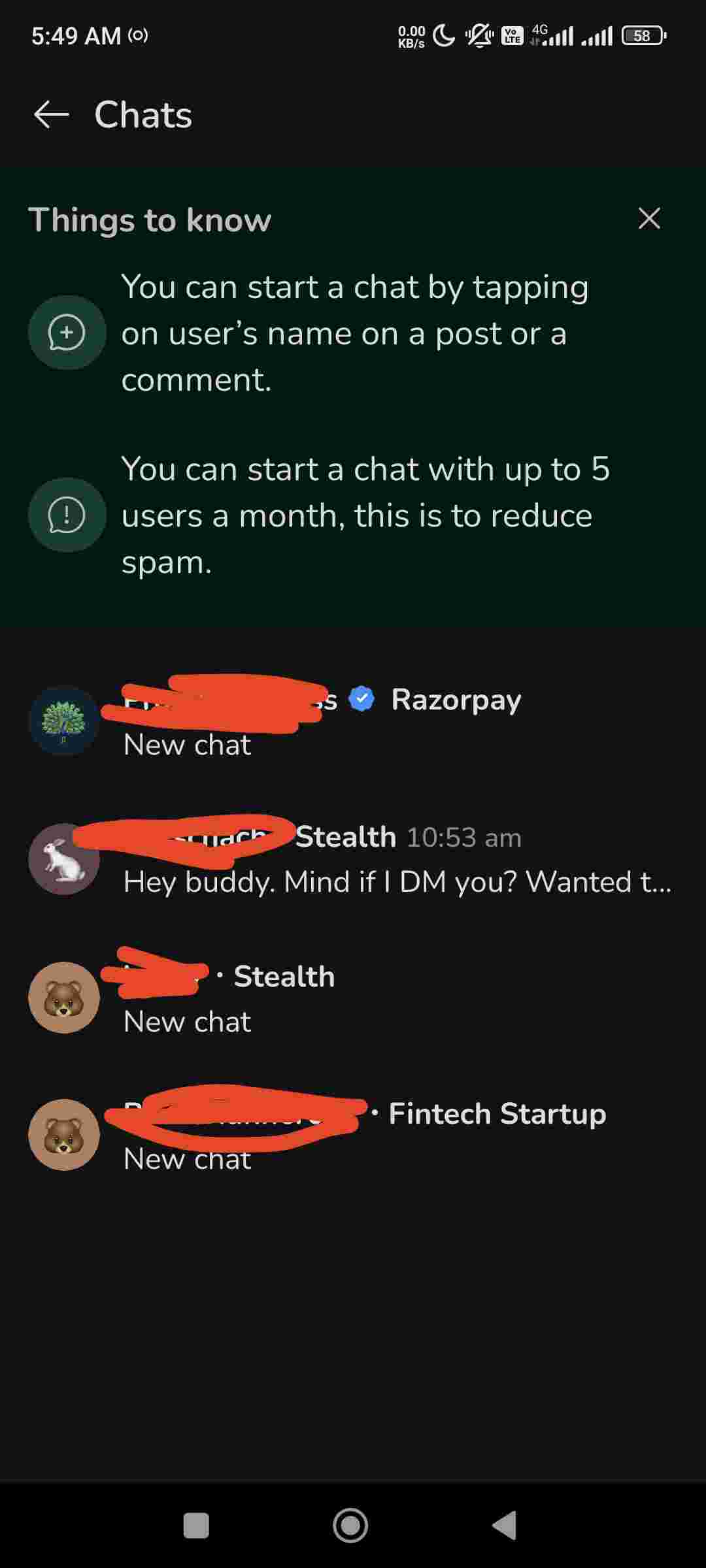
Task: Open Stealth chat received at 10:53 am
Action: click(353, 859)
